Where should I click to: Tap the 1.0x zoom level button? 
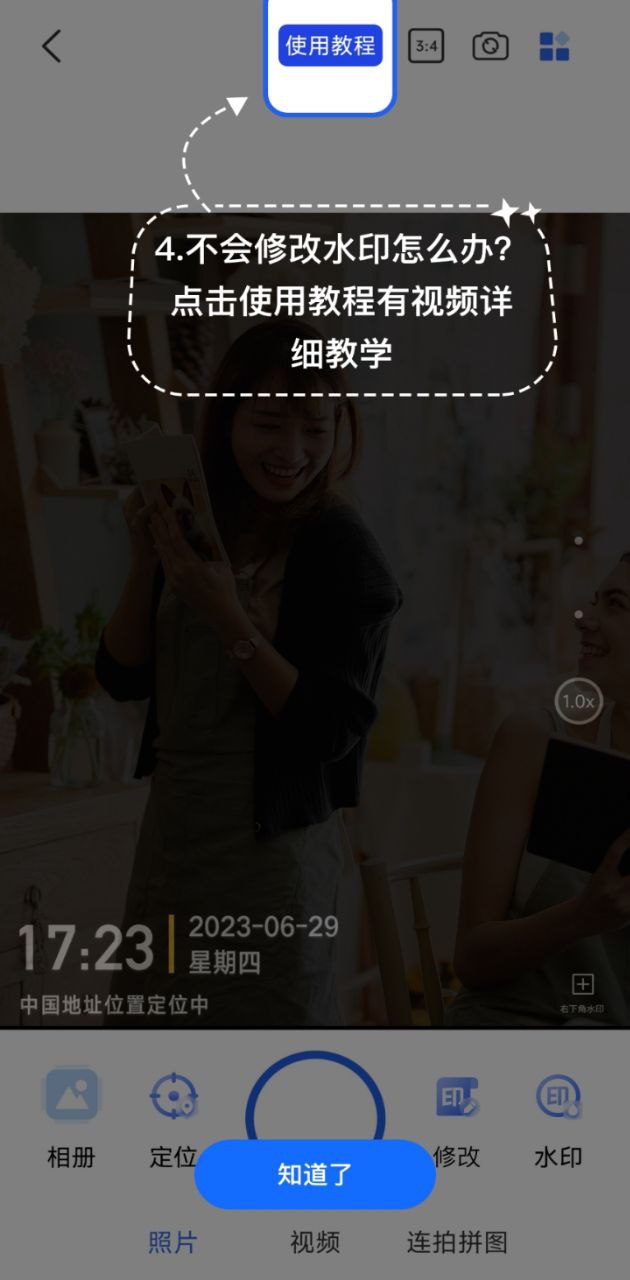tap(578, 701)
